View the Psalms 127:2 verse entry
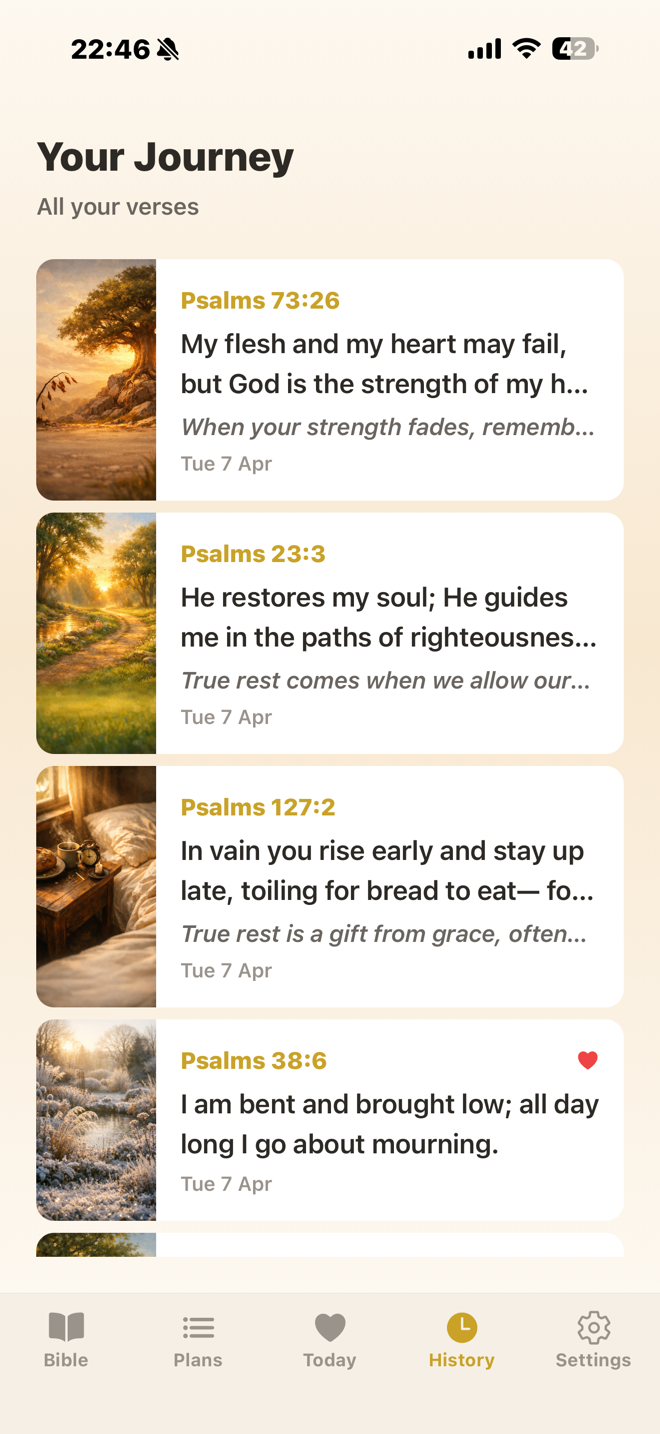This screenshot has width=660, height=1434. tap(330, 886)
